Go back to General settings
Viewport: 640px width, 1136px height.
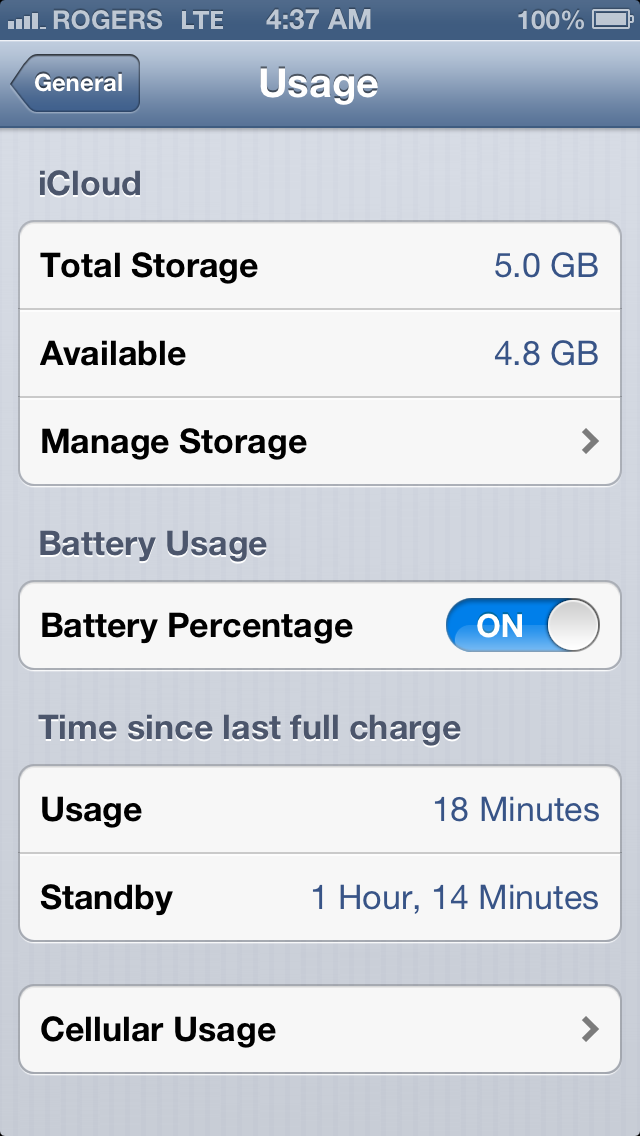pyautogui.click(x=76, y=84)
